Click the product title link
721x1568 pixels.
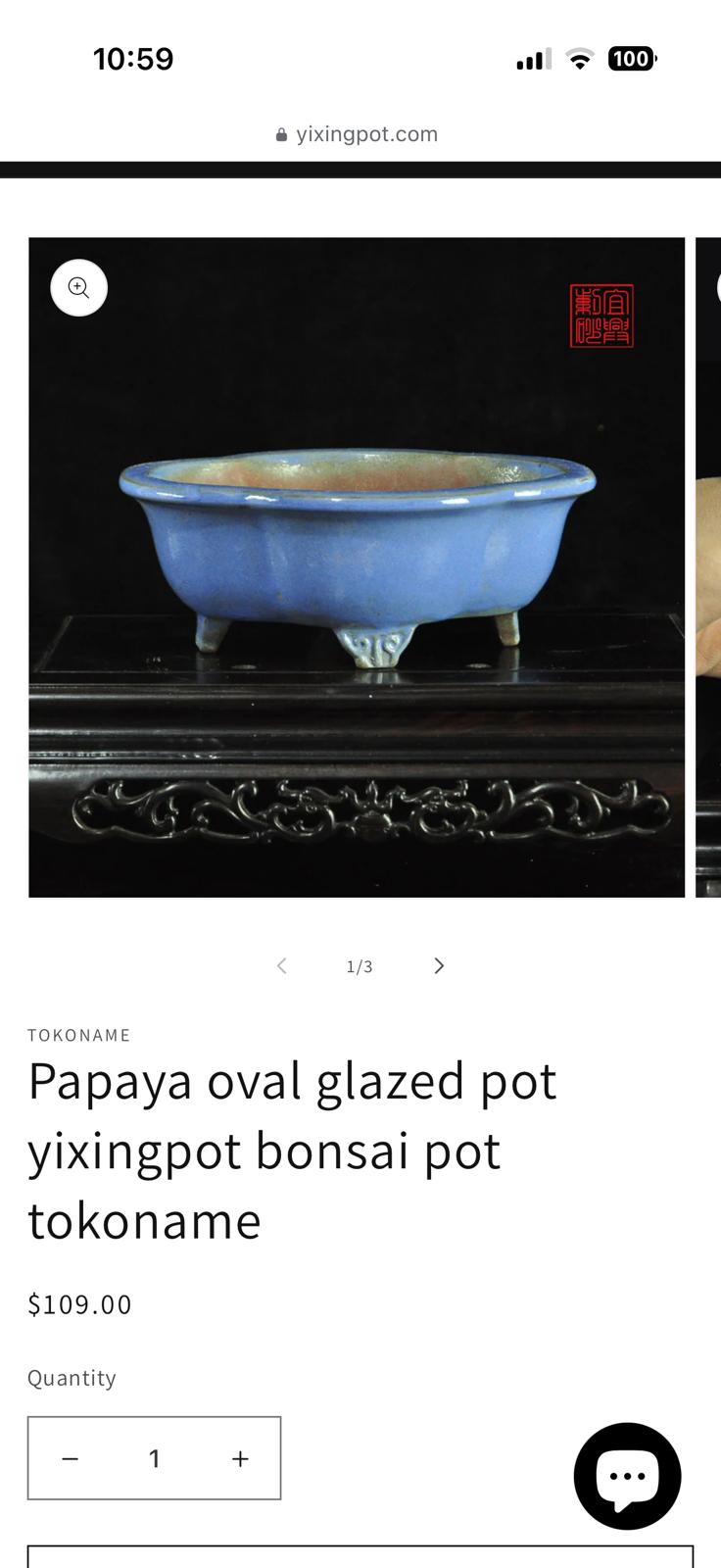pos(293,1149)
